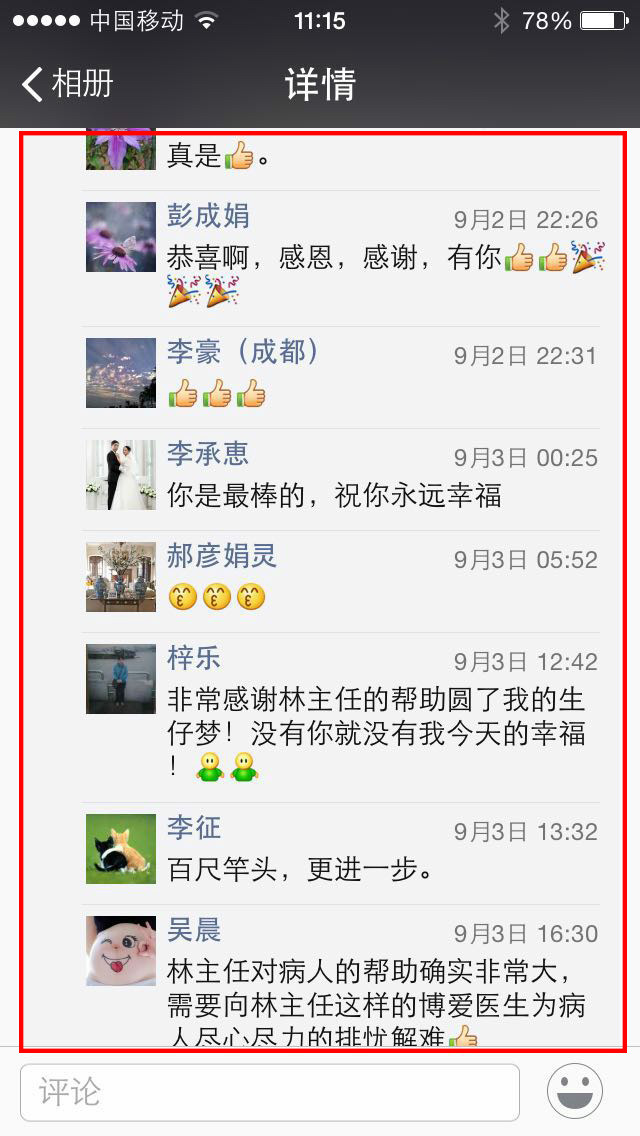Tap 梓乐's avatar
This screenshot has width=640, height=1136.
point(121,679)
